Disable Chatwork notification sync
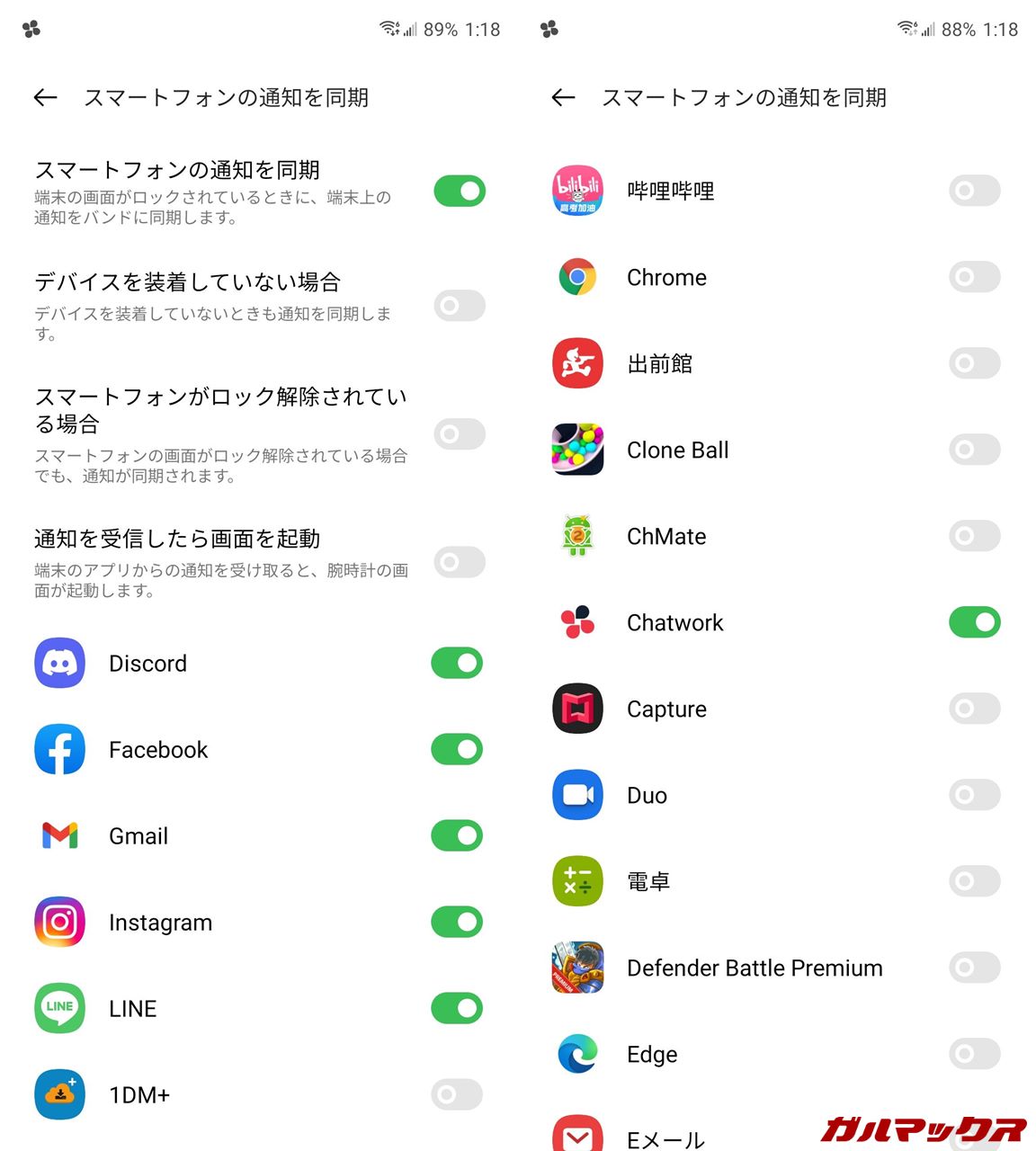Image resolution: width=1036 pixels, height=1151 pixels. [975, 622]
